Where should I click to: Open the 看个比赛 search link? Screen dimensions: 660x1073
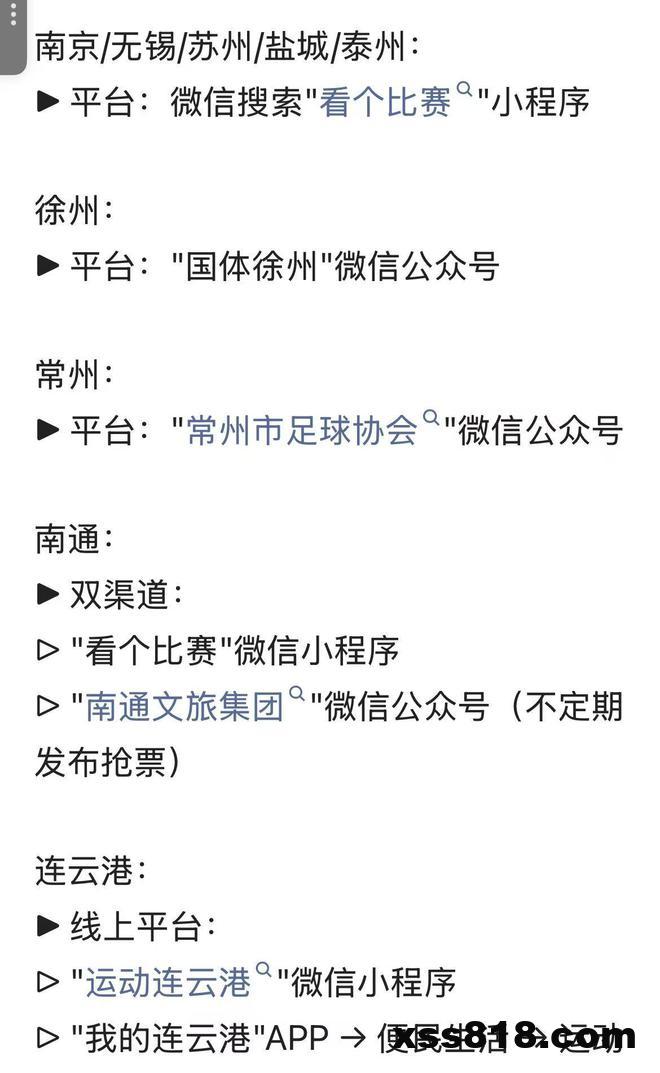click(385, 103)
